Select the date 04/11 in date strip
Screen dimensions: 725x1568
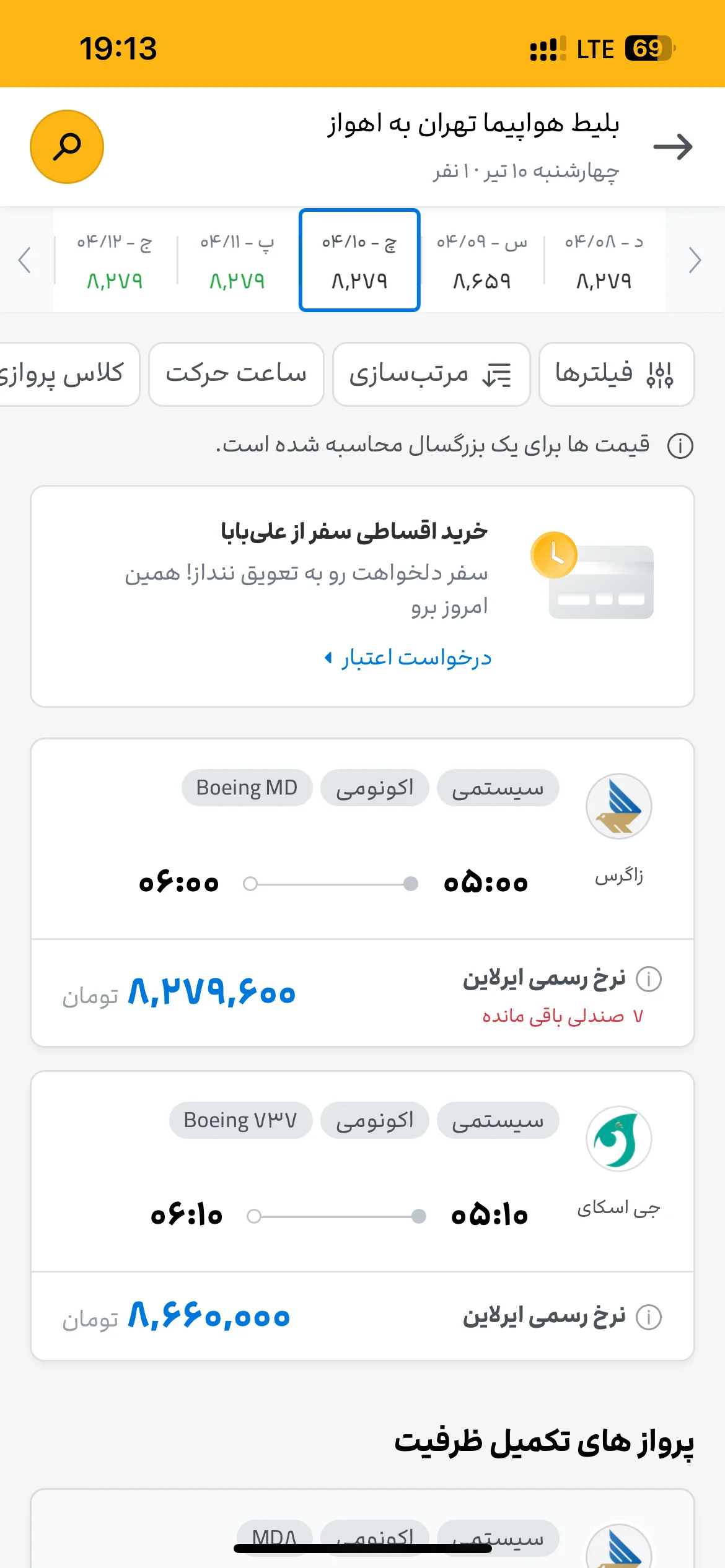click(x=237, y=261)
